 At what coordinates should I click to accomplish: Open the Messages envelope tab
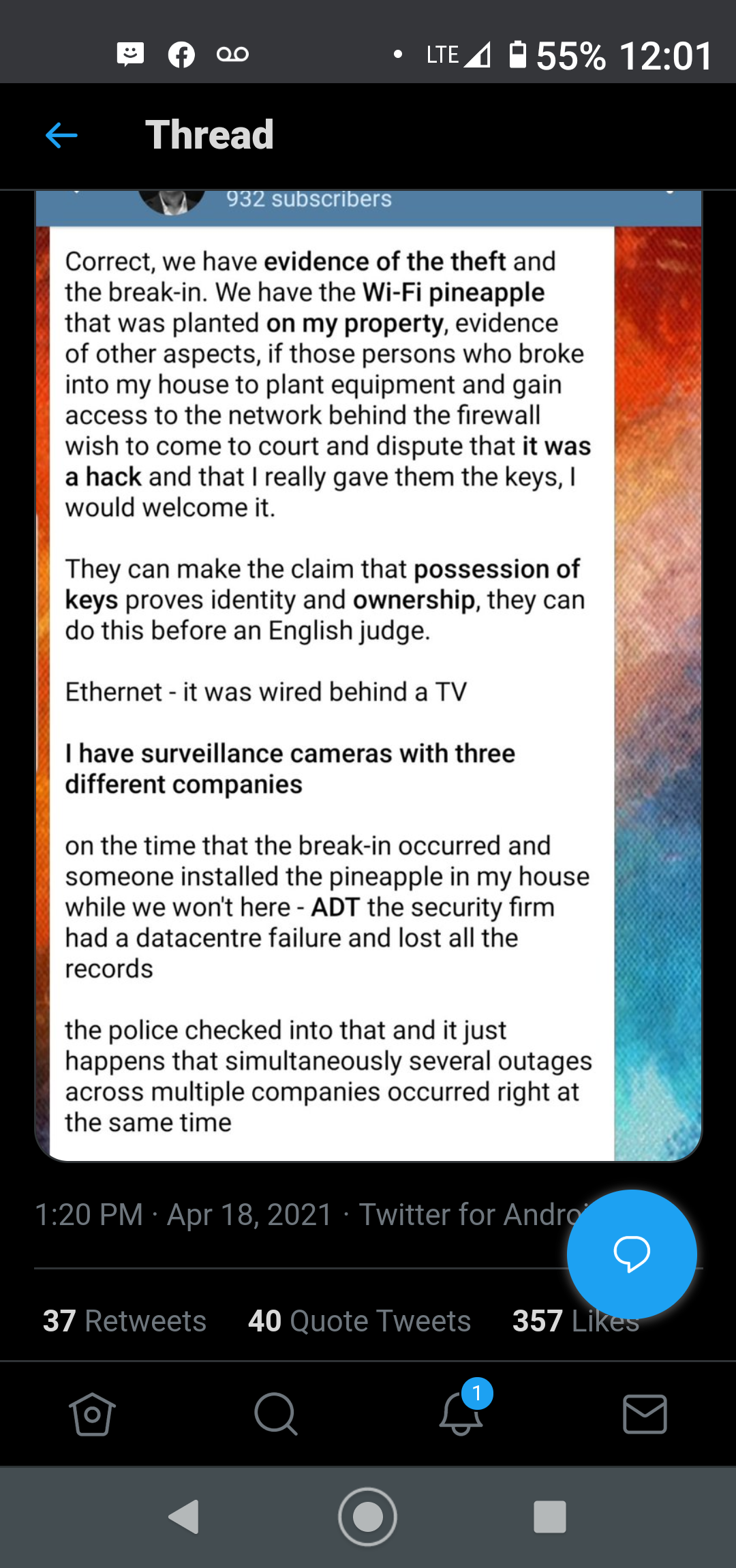644,1414
